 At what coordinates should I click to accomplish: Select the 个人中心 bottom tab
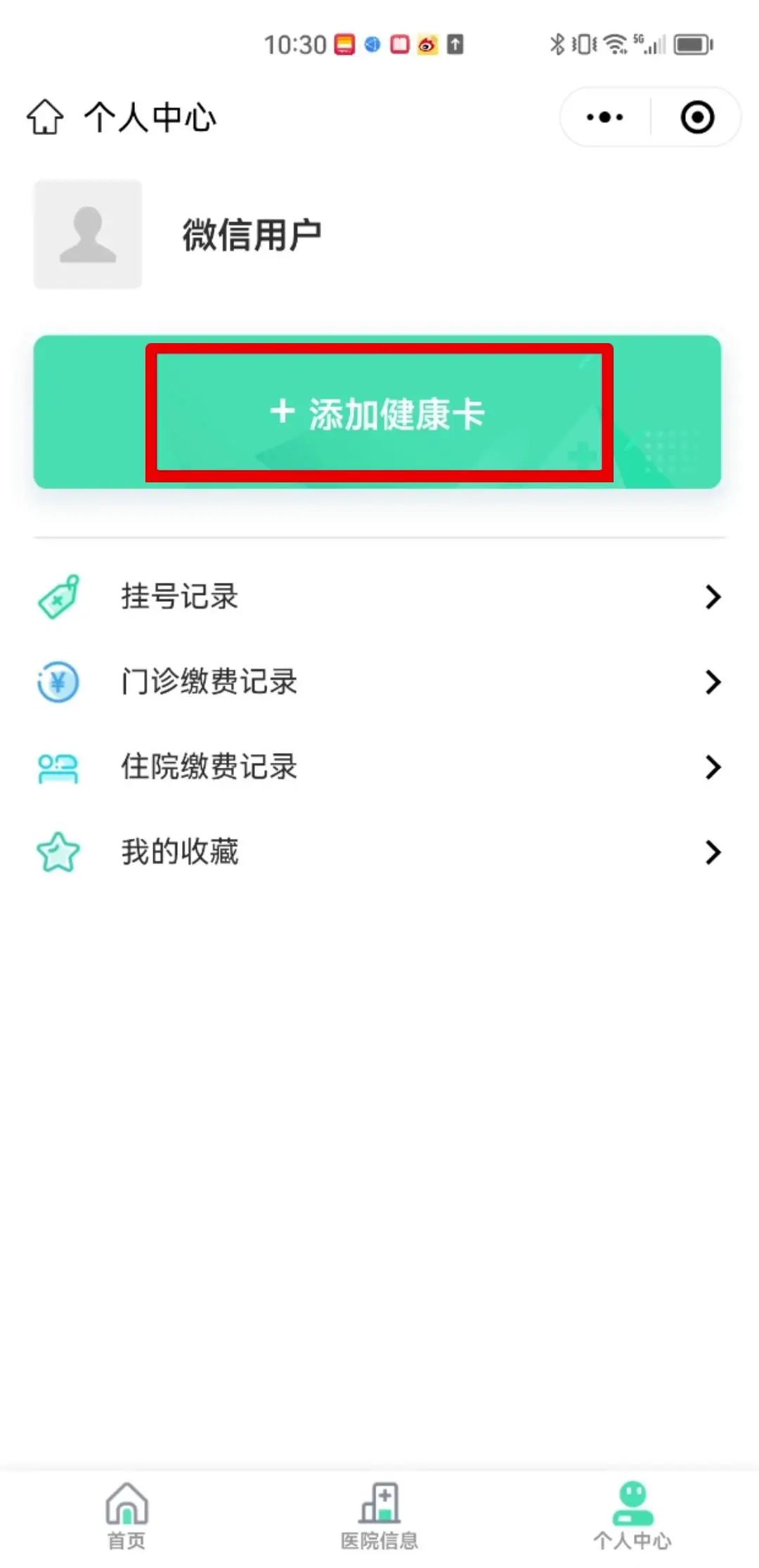[632, 1515]
